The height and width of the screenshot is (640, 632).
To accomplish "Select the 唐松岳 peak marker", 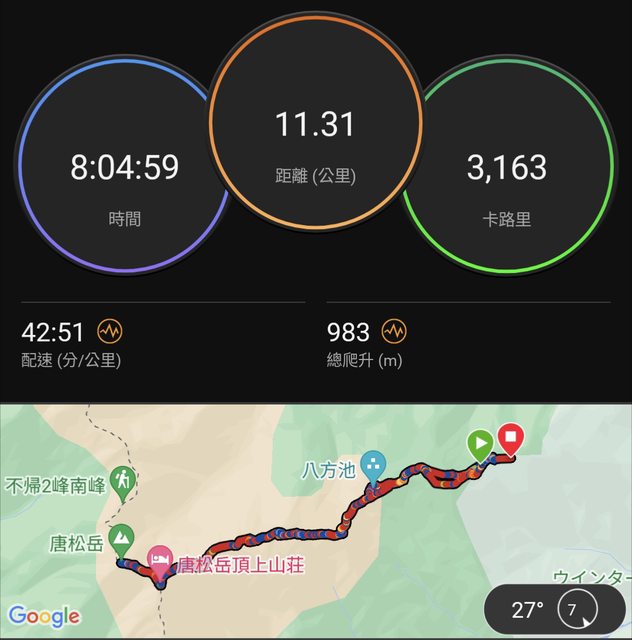I will [121, 539].
